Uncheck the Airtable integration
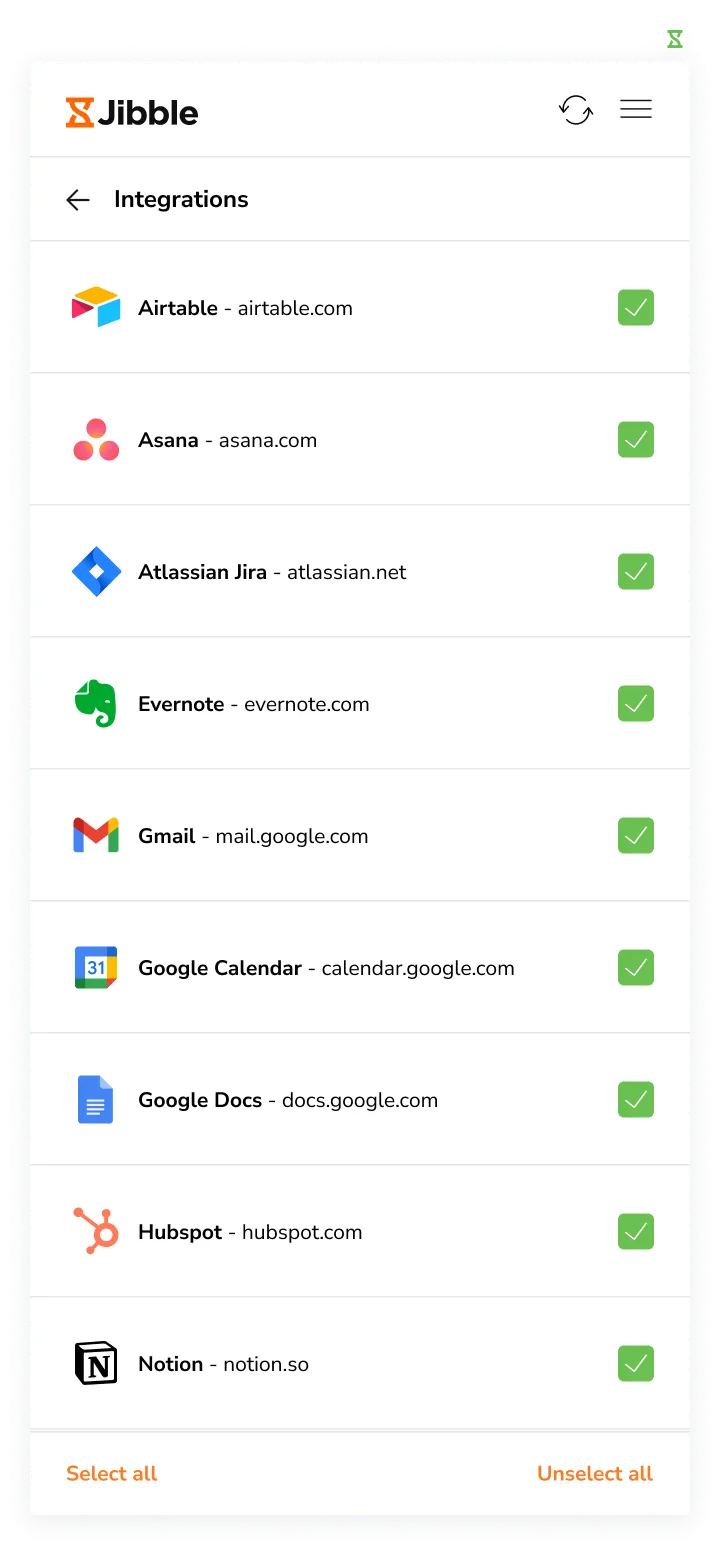 coord(636,308)
